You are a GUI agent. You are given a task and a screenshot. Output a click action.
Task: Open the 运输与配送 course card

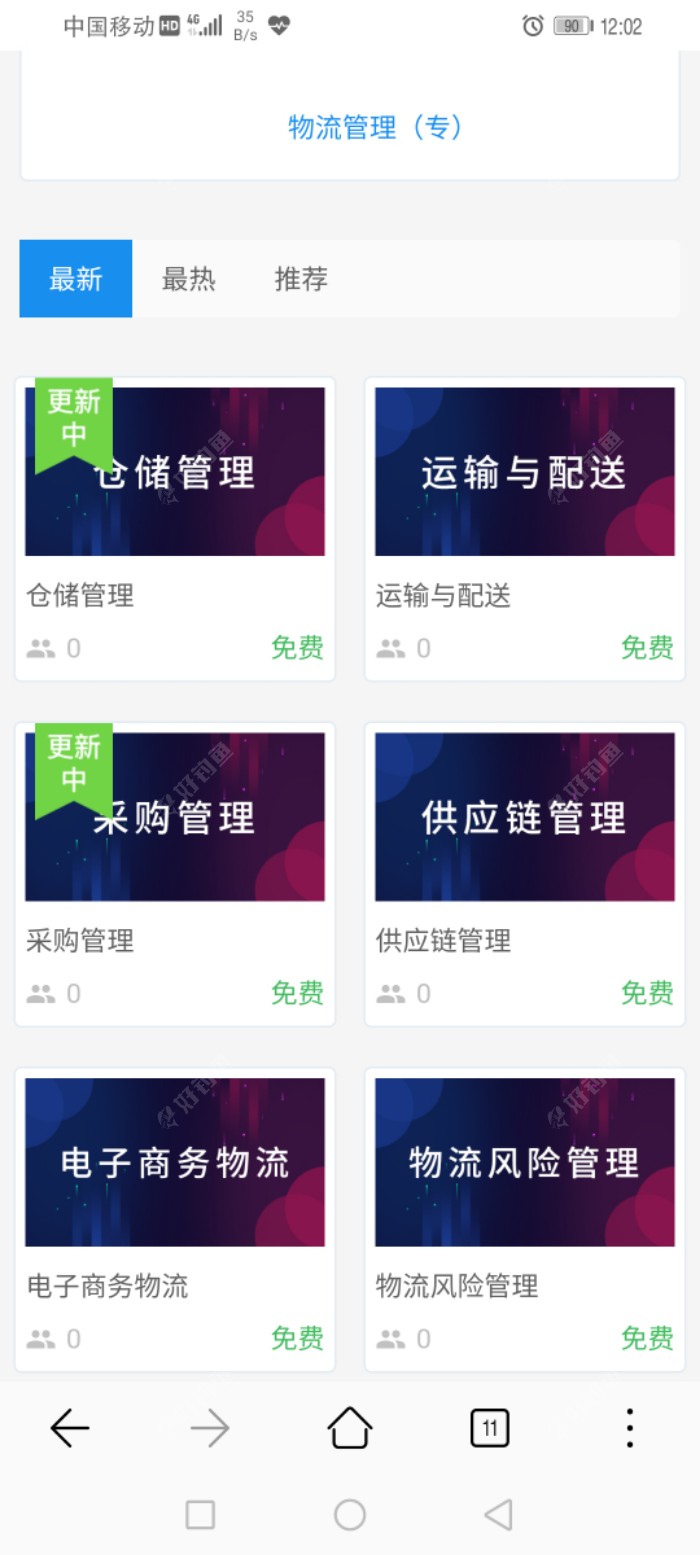(x=524, y=472)
